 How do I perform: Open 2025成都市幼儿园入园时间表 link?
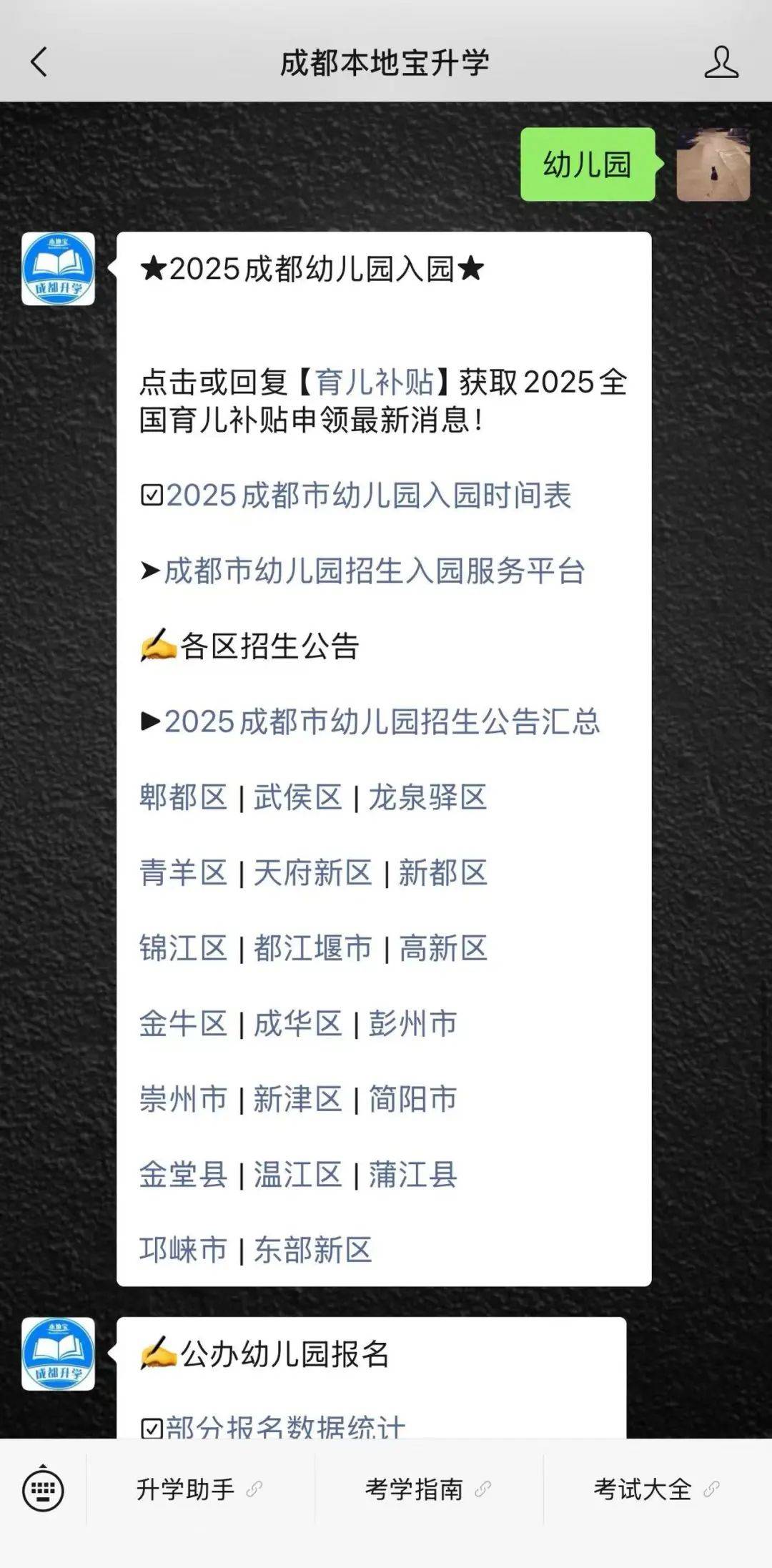coord(368,495)
